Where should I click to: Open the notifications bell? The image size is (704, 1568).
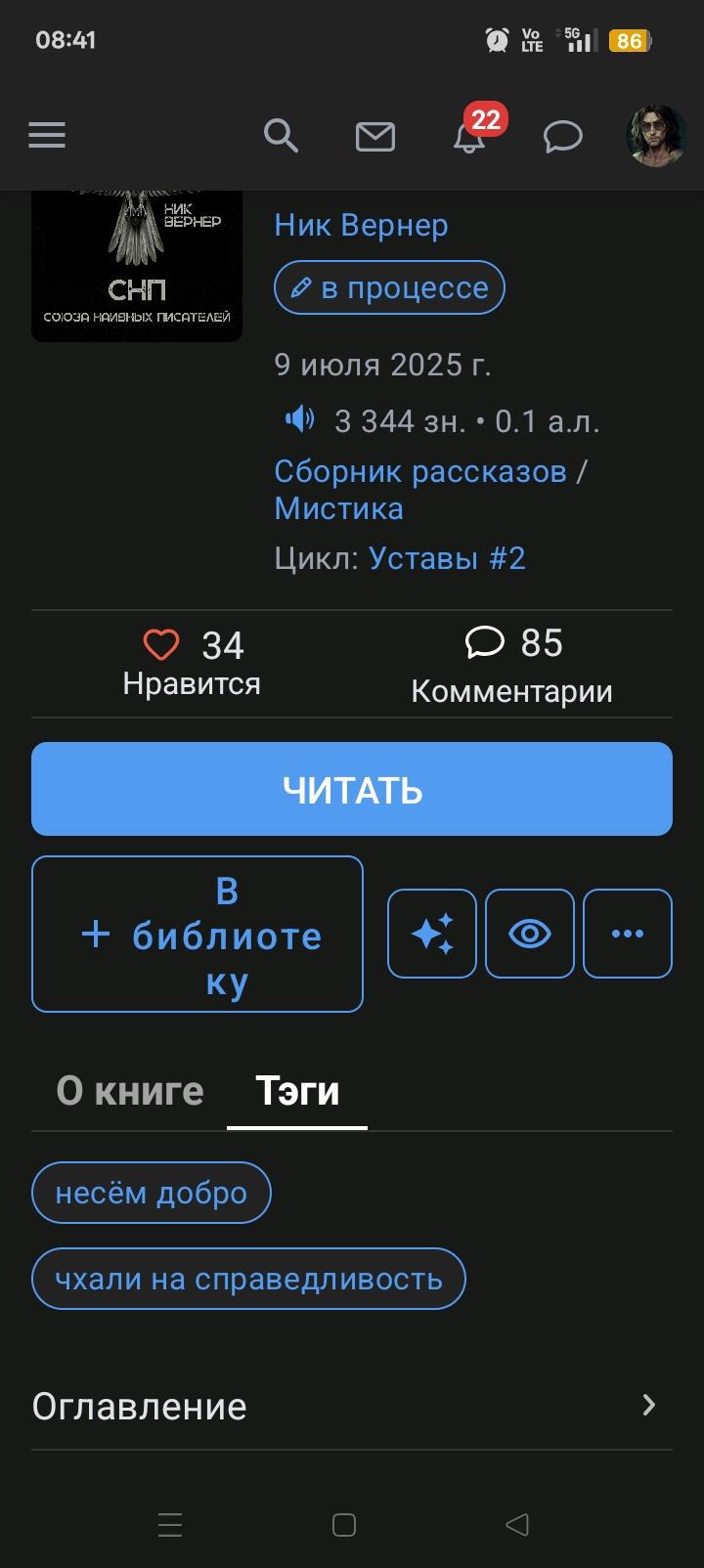(x=469, y=138)
